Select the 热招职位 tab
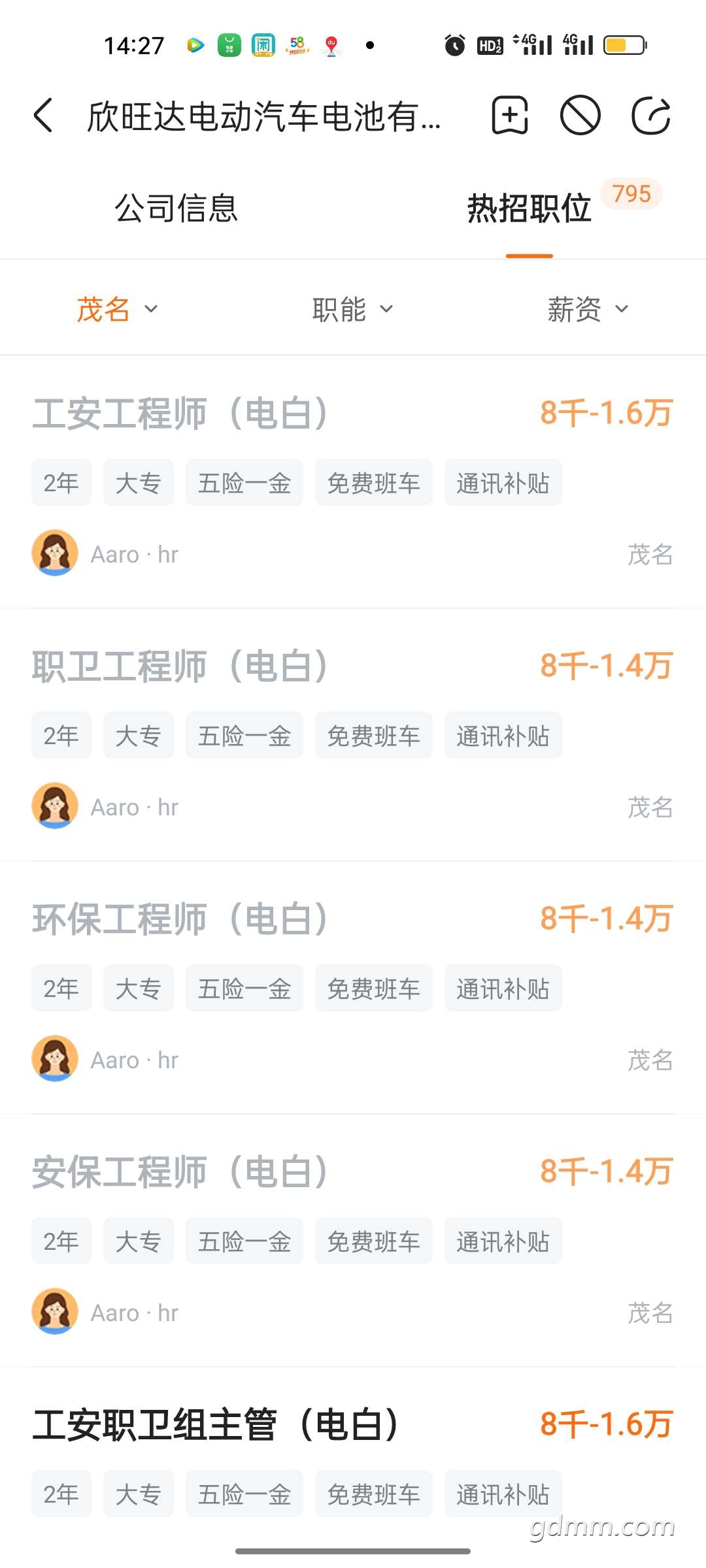 pyautogui.click(x=529, y=208)
